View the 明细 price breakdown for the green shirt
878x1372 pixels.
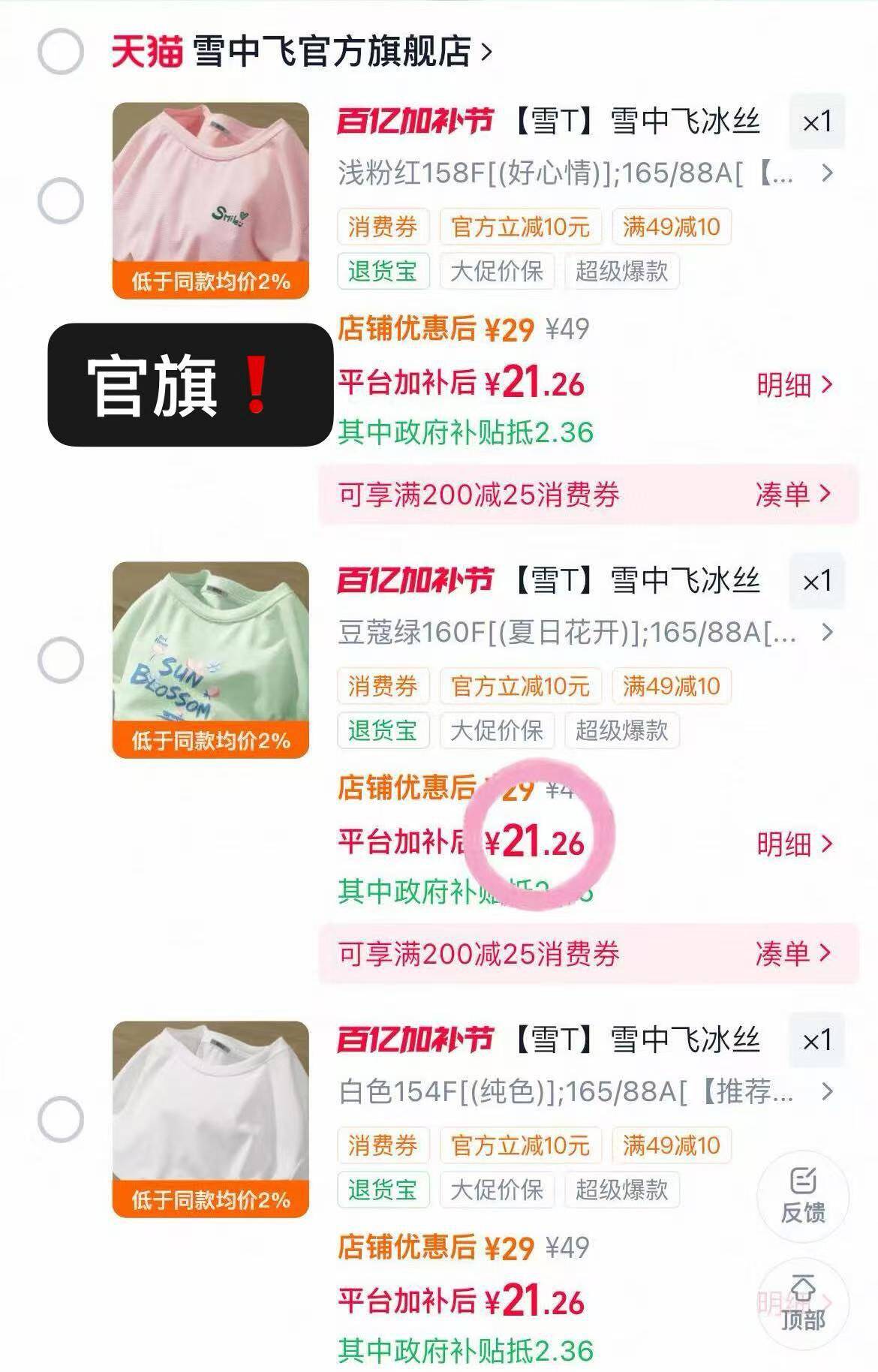click(x=794, y=844)
